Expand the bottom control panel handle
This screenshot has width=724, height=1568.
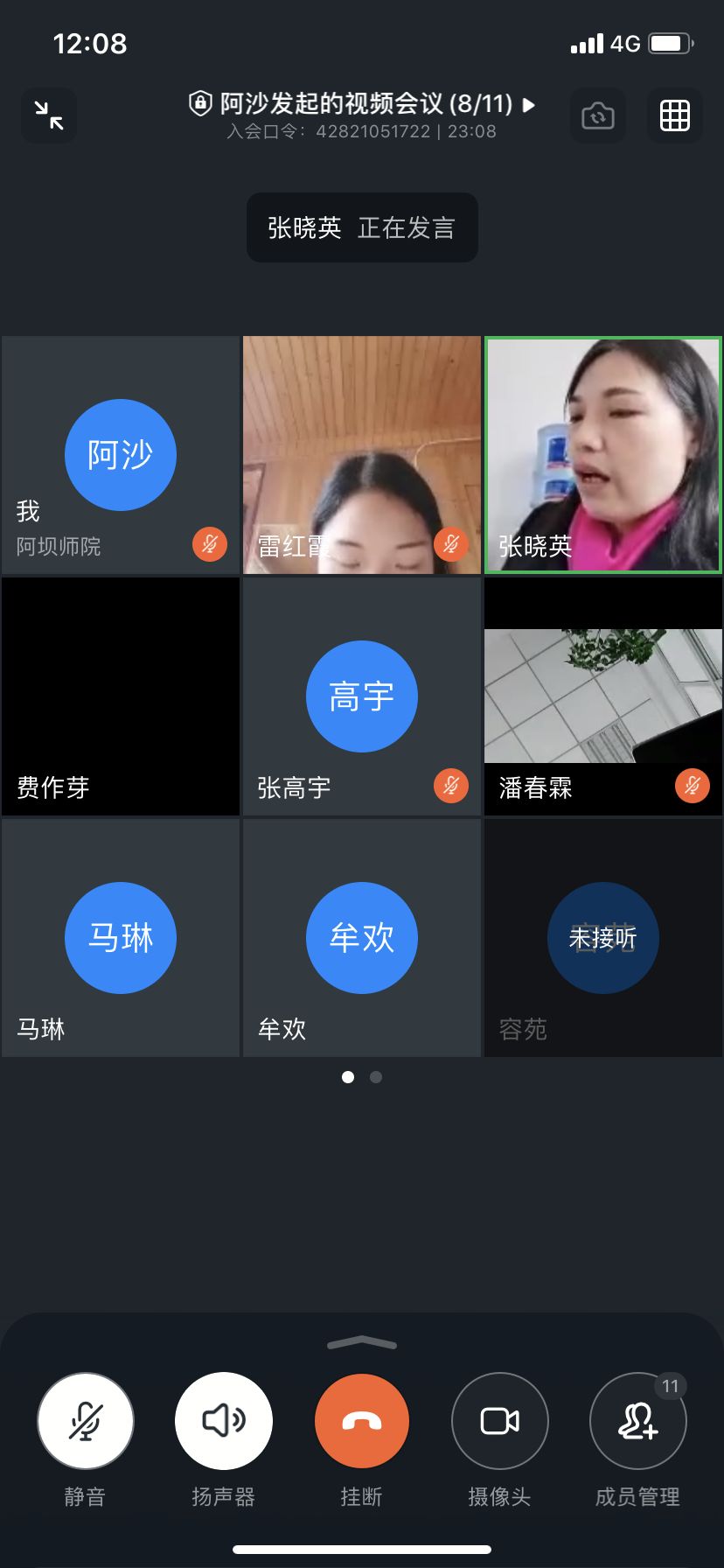coord(362,1343)
